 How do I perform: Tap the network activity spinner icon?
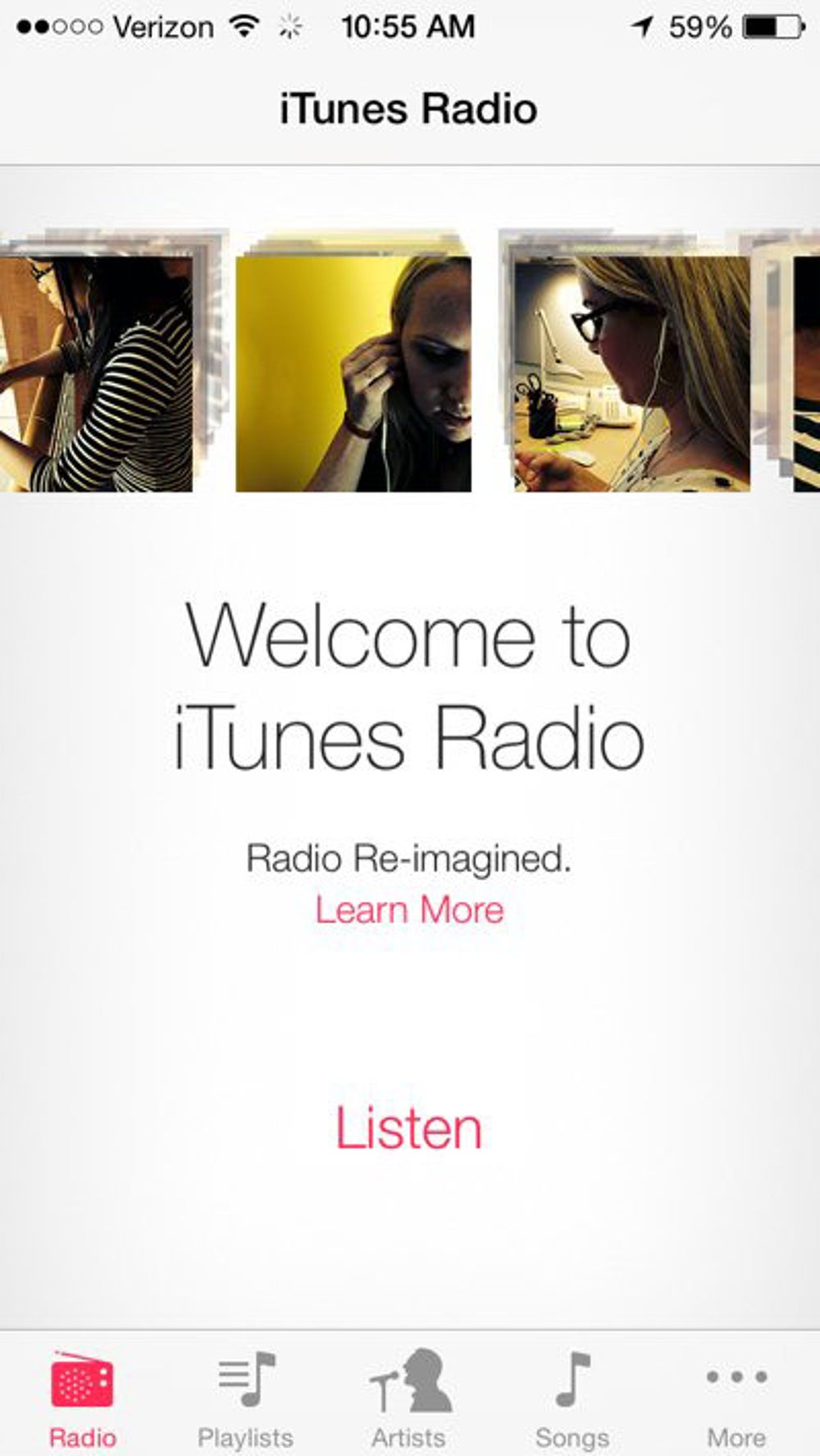pyautogui.click(x=291, y=26)
